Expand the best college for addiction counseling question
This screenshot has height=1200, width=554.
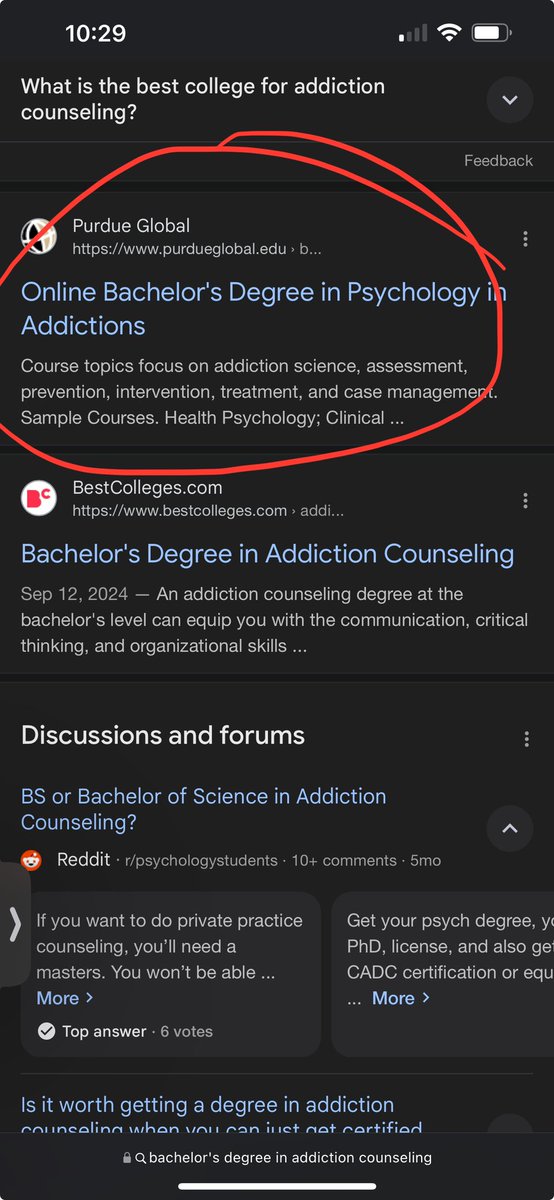coord(509,100)
